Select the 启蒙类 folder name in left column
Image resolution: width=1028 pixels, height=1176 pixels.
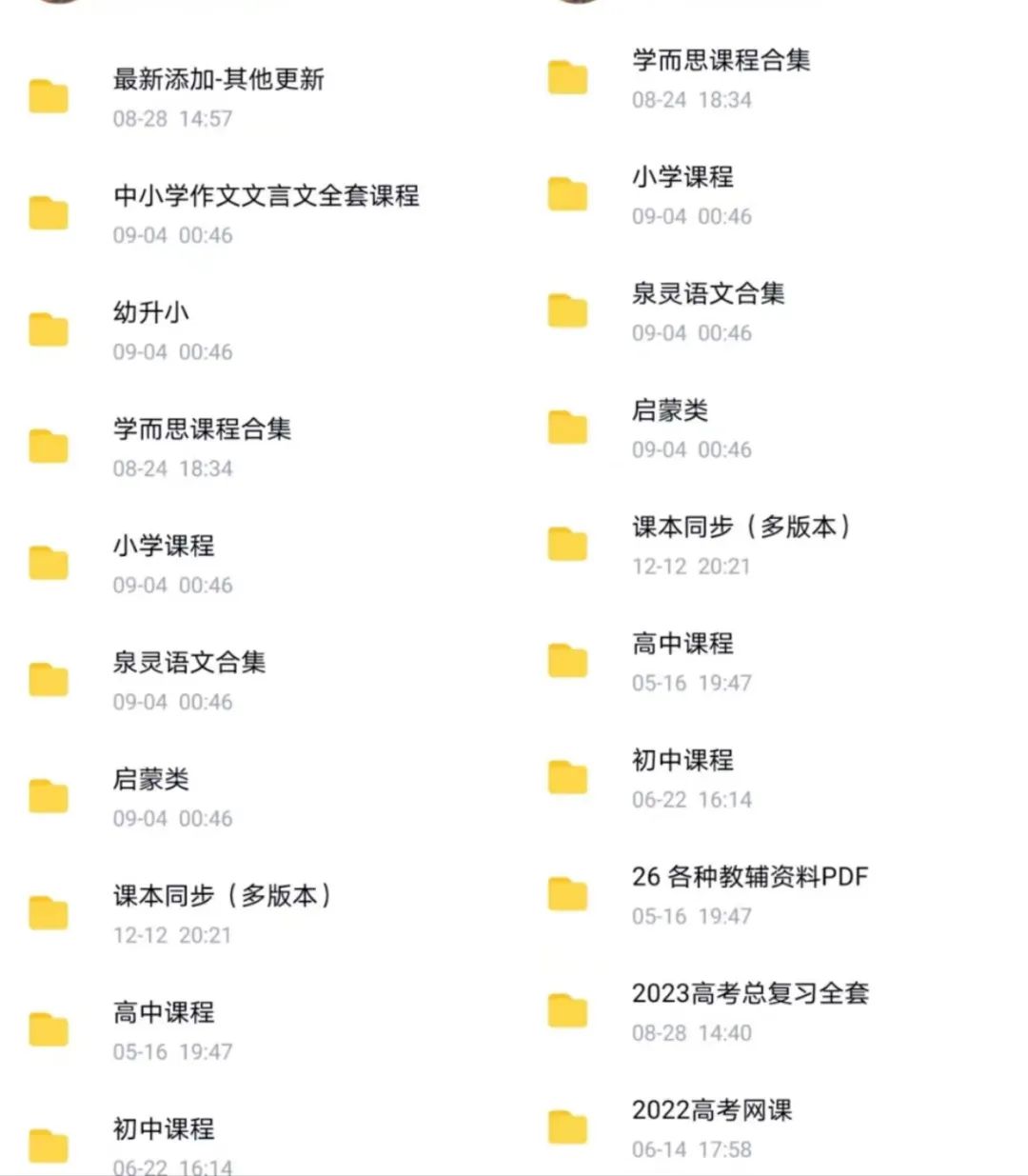tap(150, 779)
